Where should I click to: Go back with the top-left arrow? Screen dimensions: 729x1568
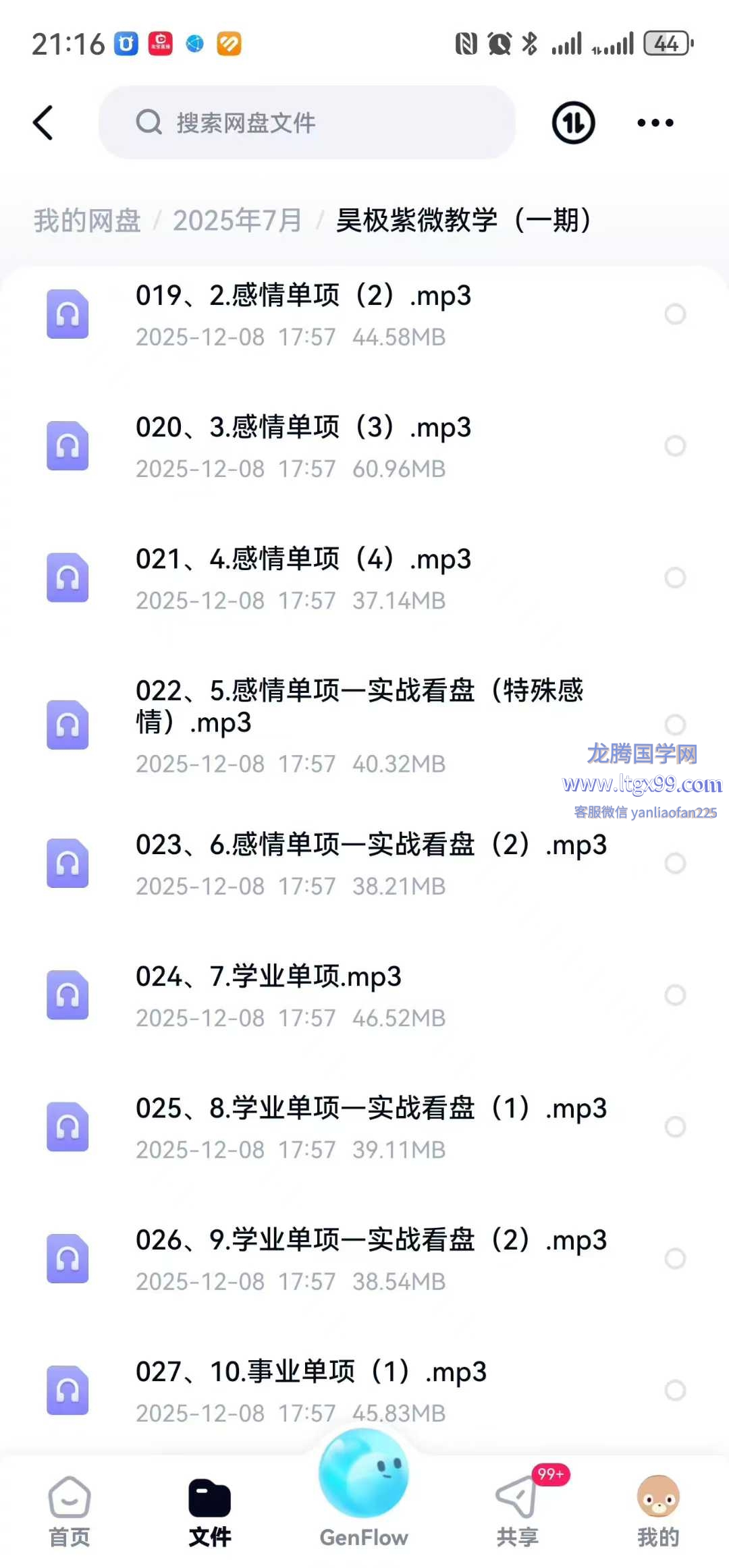point(43,123)
